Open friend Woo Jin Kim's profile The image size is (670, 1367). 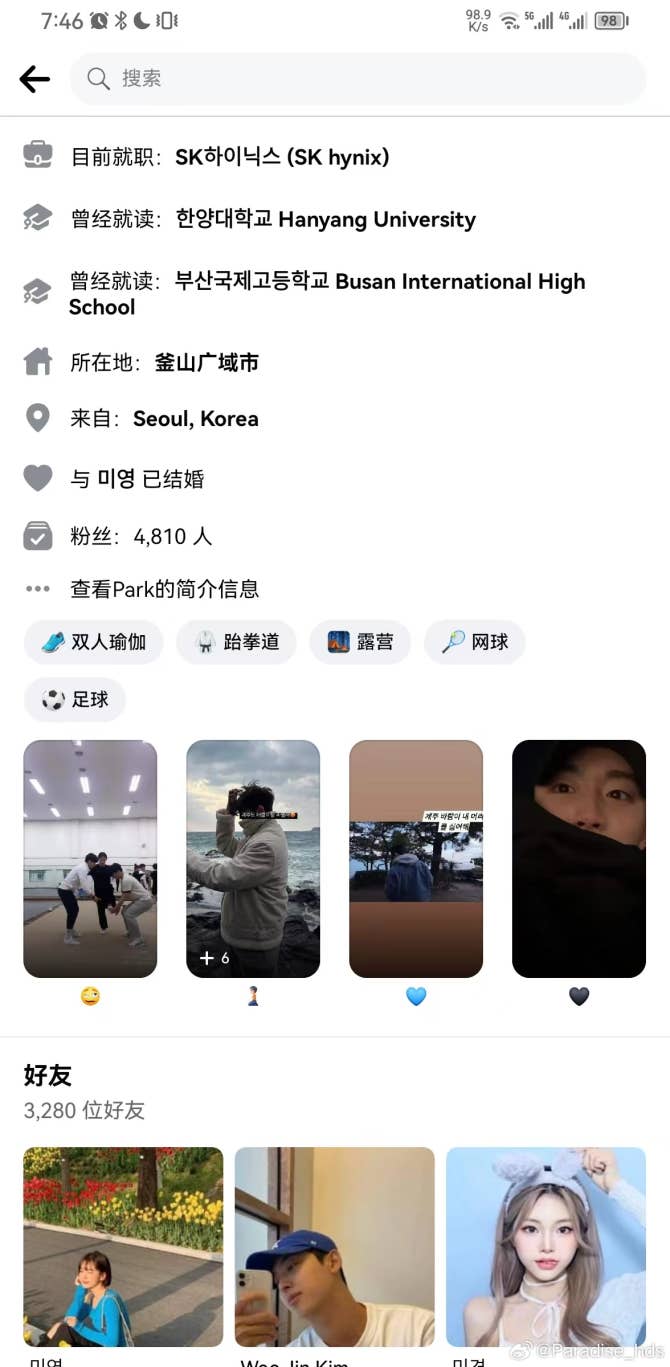(x=334, y=1246)
